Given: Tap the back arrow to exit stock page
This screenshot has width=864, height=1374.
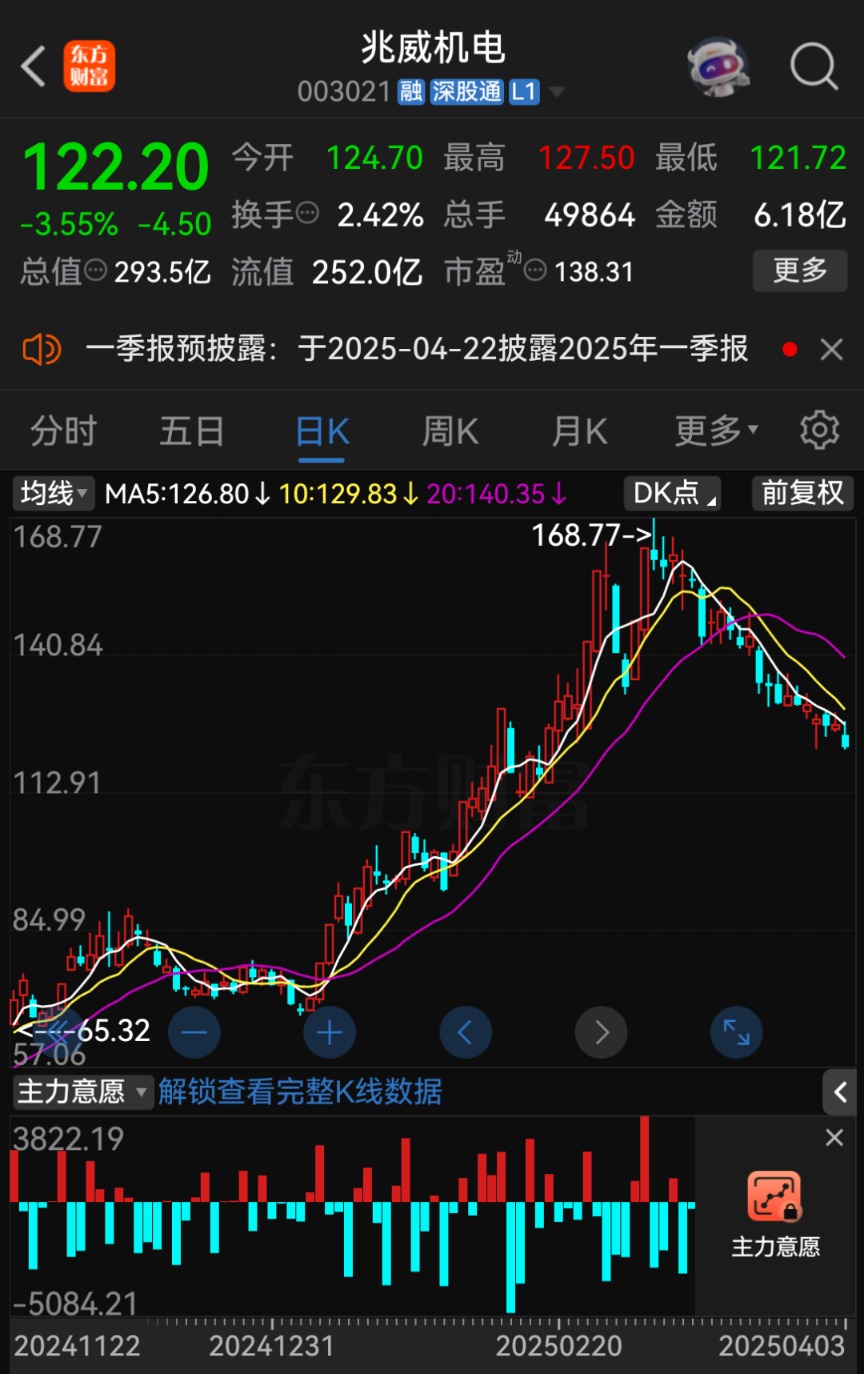Looking at the screenshot, I should (x=32, y=65).
